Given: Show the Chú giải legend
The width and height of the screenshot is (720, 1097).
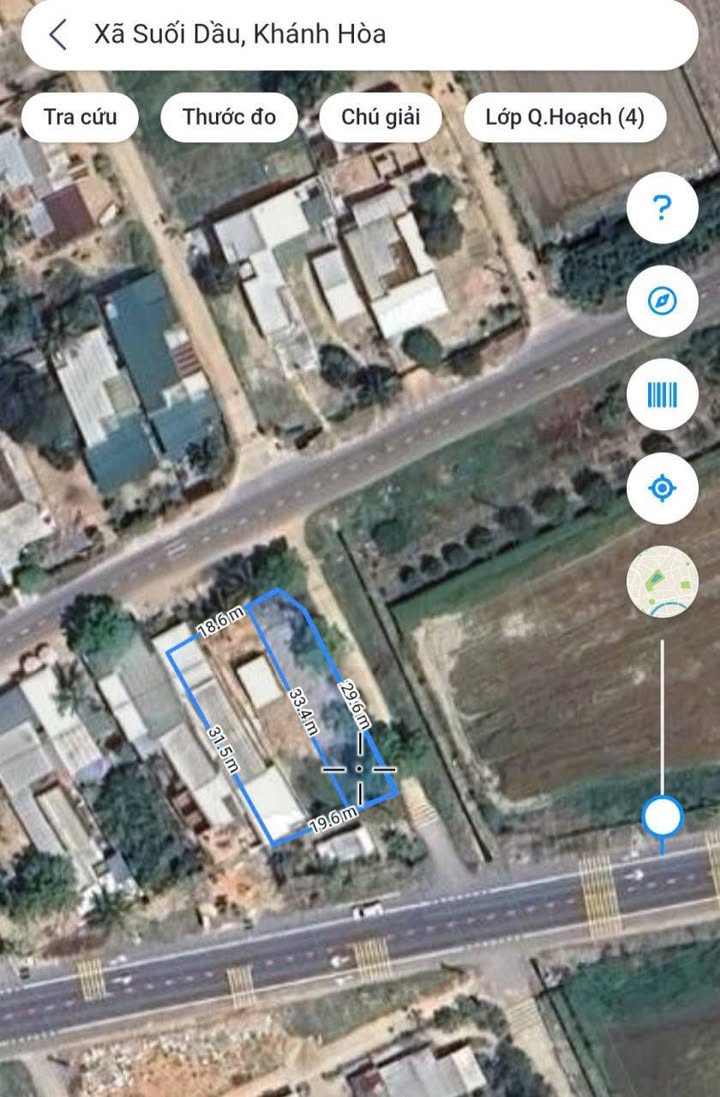Looking at the screenshot, I should (x=380, y=117).
